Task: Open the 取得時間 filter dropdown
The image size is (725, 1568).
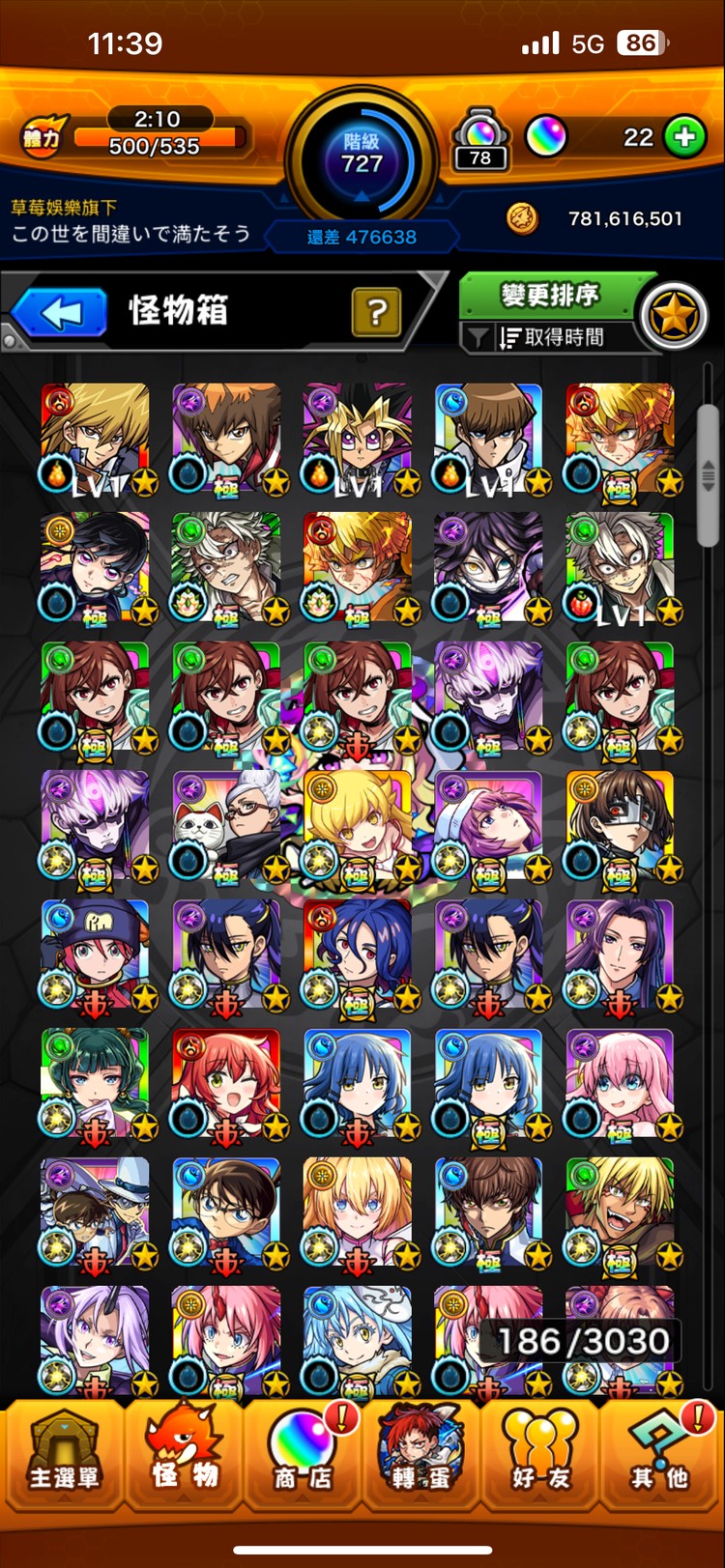Action: [x=549, y=337]
